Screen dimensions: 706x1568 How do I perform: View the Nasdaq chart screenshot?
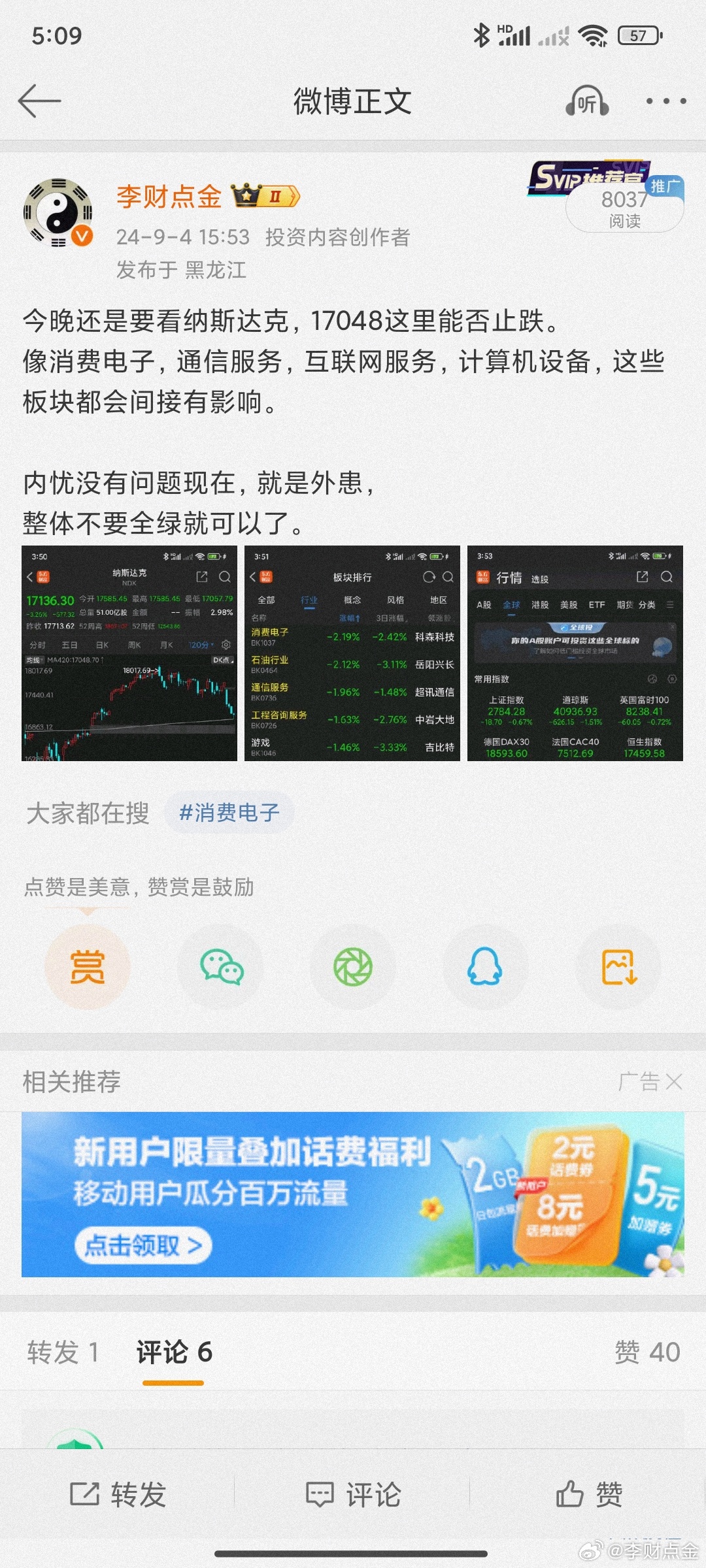129,653
